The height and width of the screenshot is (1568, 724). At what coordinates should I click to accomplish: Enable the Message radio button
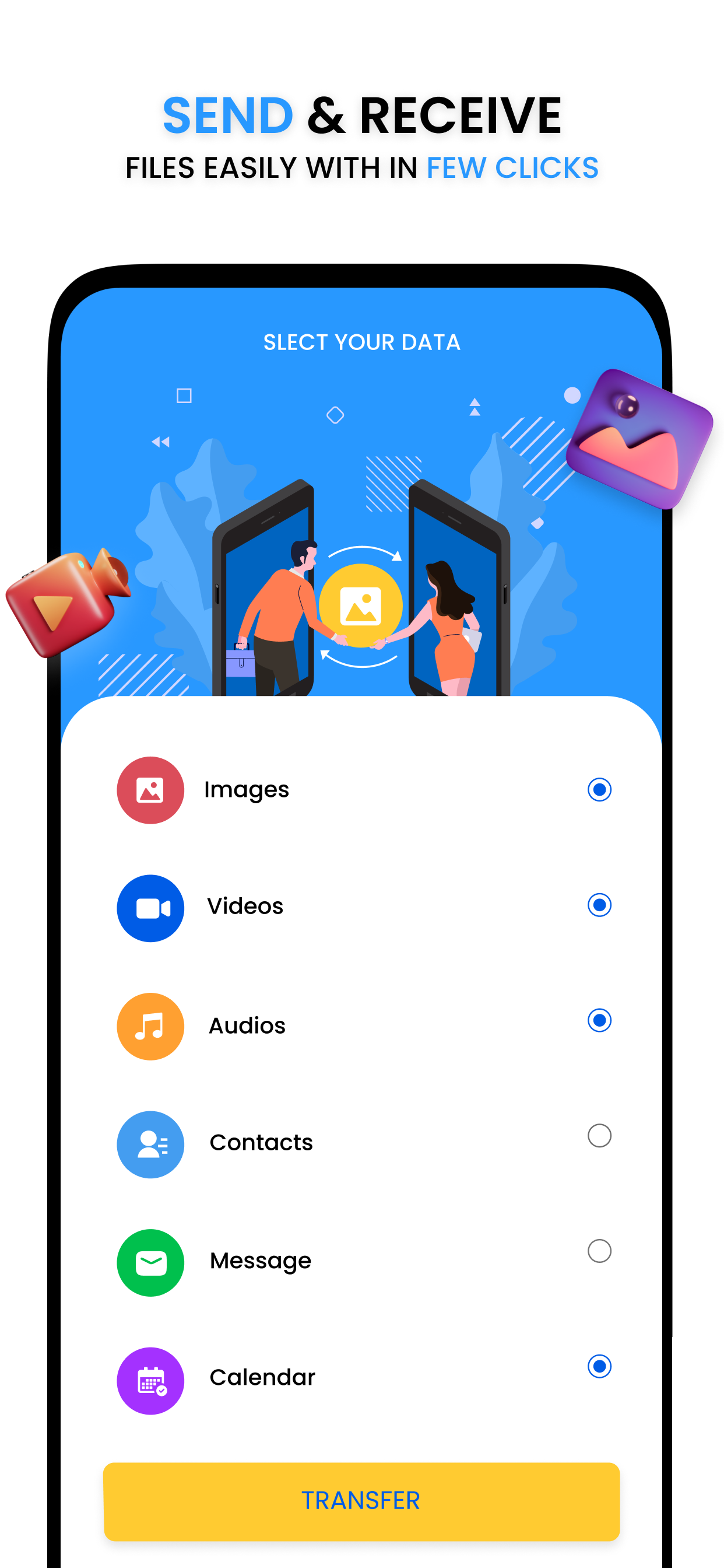click(599, 1252)
